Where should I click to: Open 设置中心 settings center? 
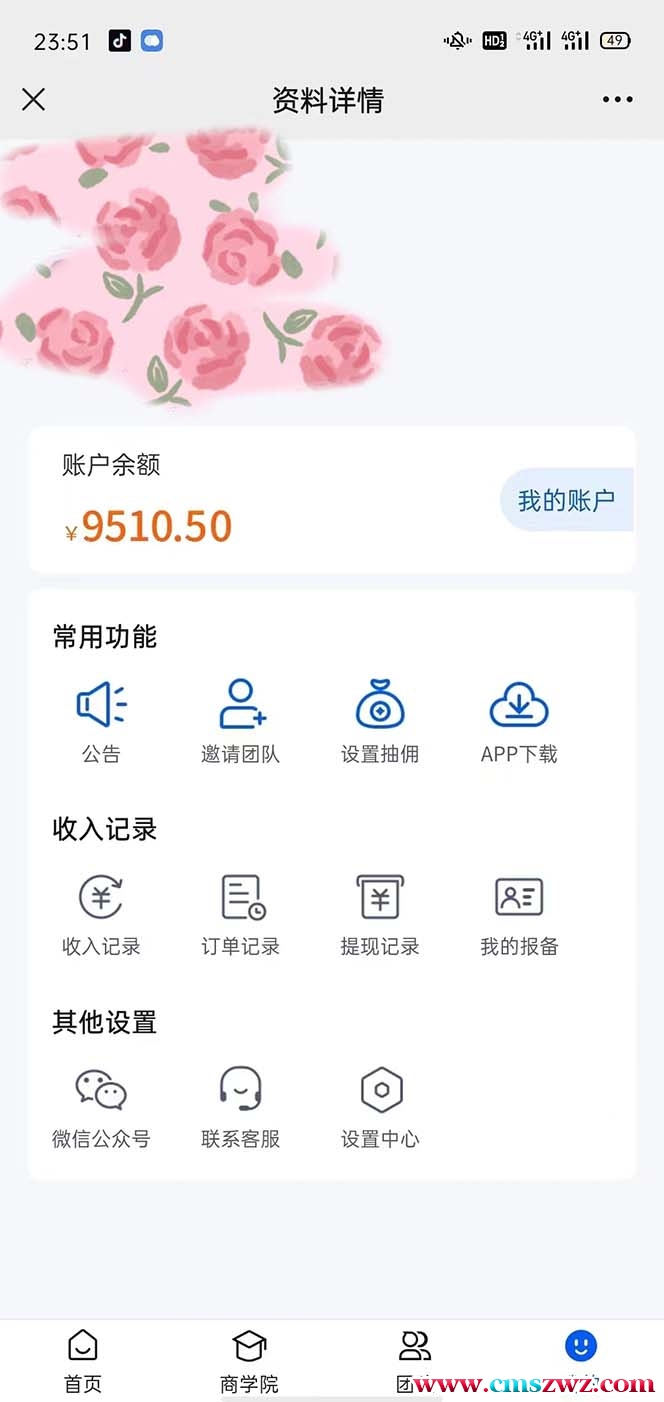[380, 1105]
